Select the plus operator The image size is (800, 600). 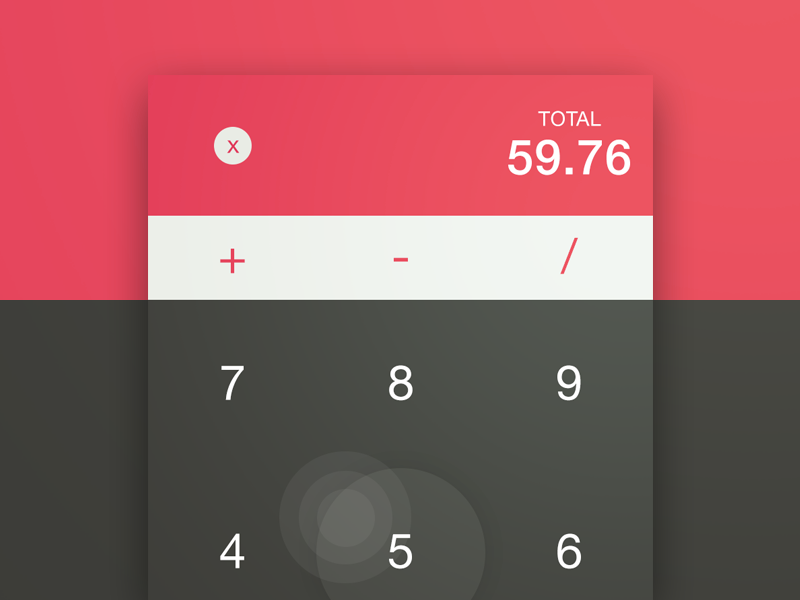pos(232,260)
